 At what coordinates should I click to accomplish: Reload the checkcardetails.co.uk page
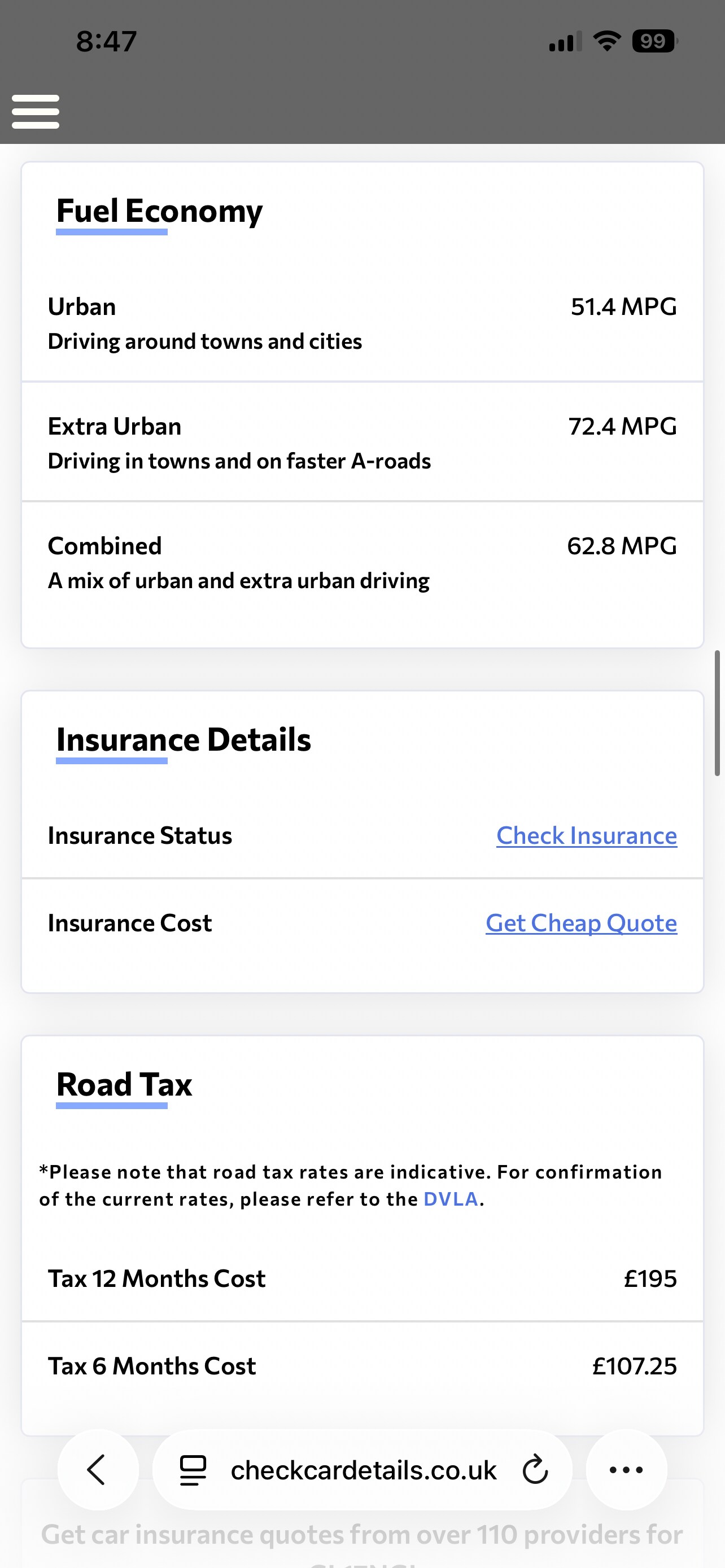point(535,1470)
